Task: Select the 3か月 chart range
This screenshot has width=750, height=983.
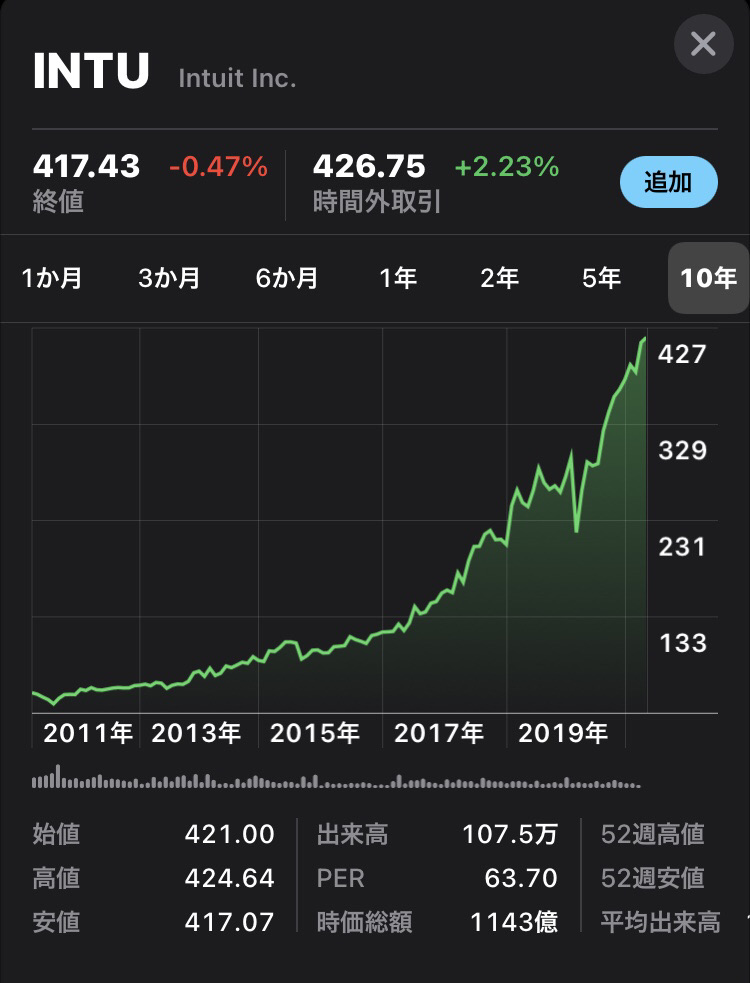Action: (x=169, y=278)
